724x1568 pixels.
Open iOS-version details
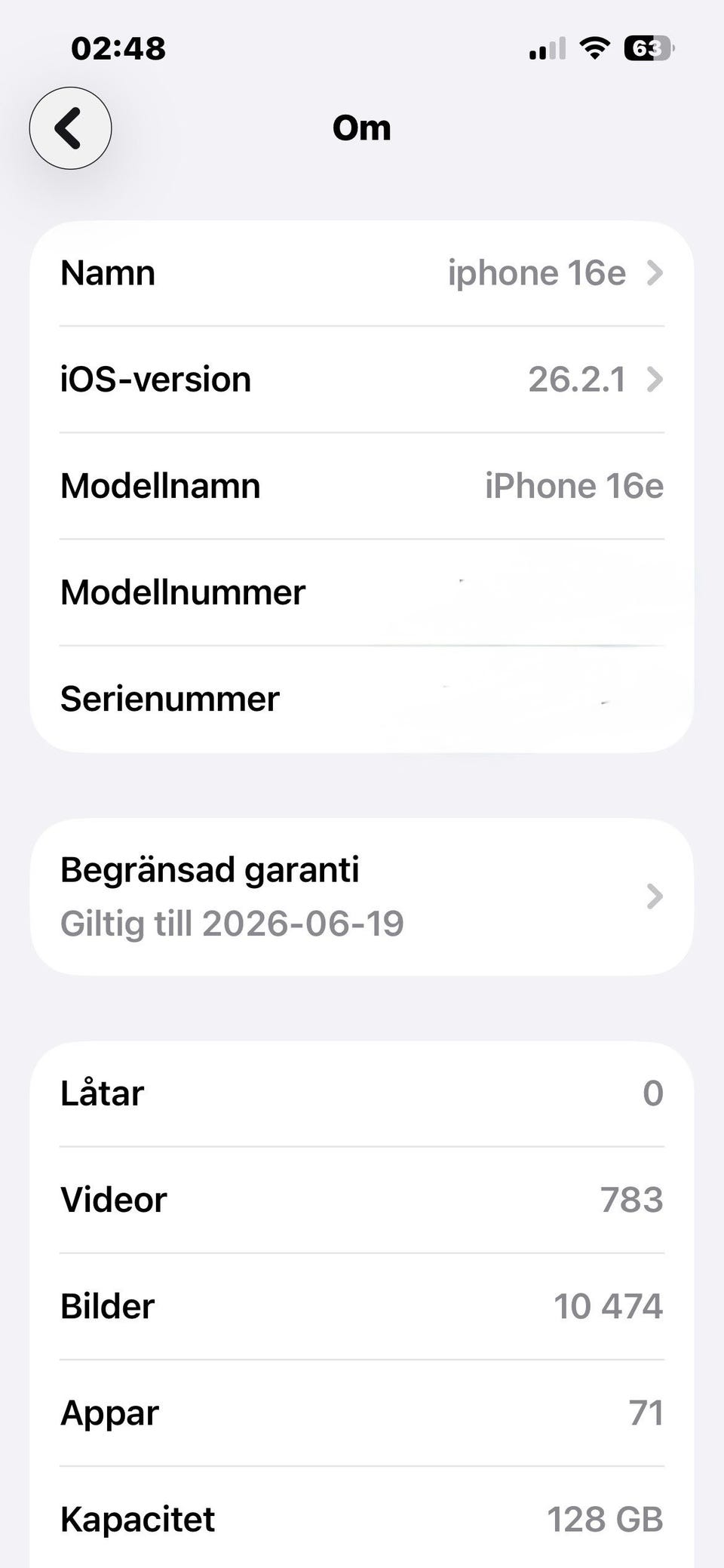[362, 380]
